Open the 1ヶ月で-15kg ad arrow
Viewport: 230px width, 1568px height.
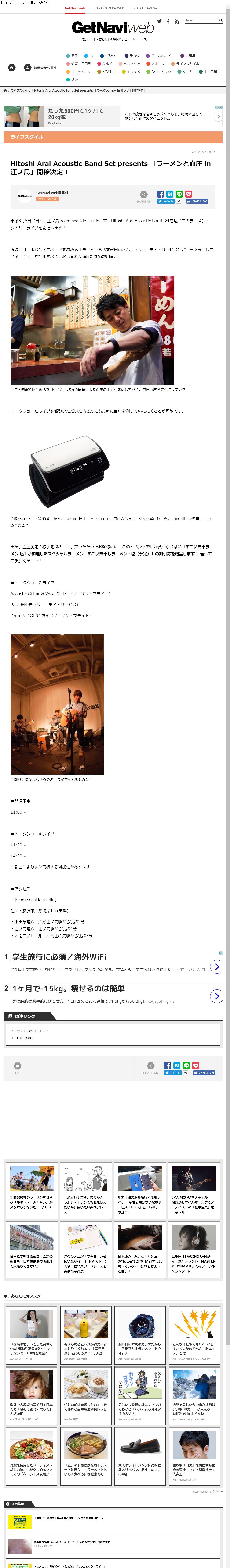(216, 996)
